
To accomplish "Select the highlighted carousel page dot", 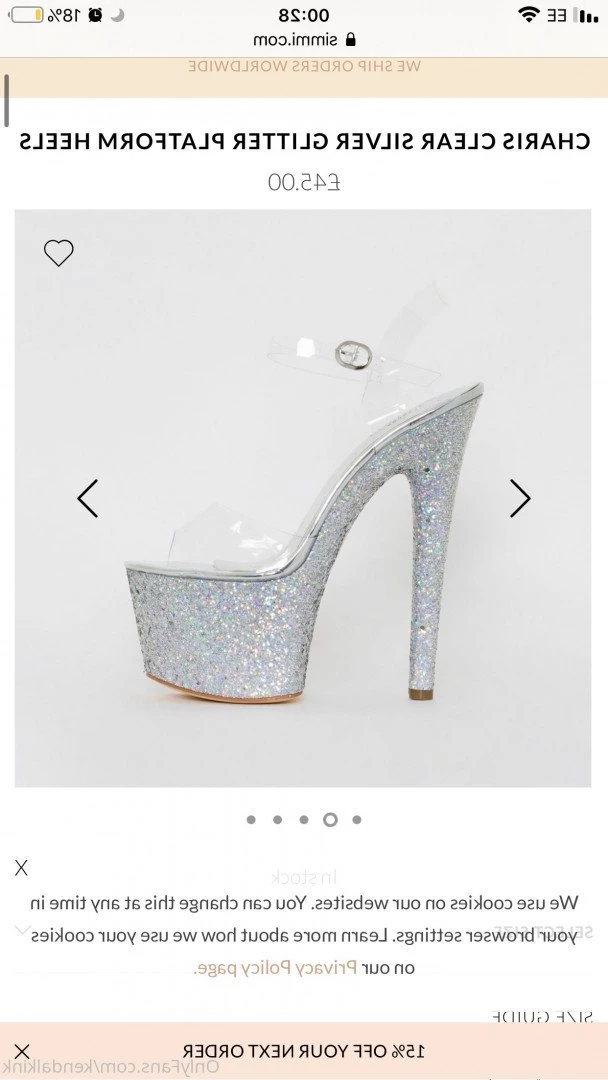I will [x=330, y=820].
